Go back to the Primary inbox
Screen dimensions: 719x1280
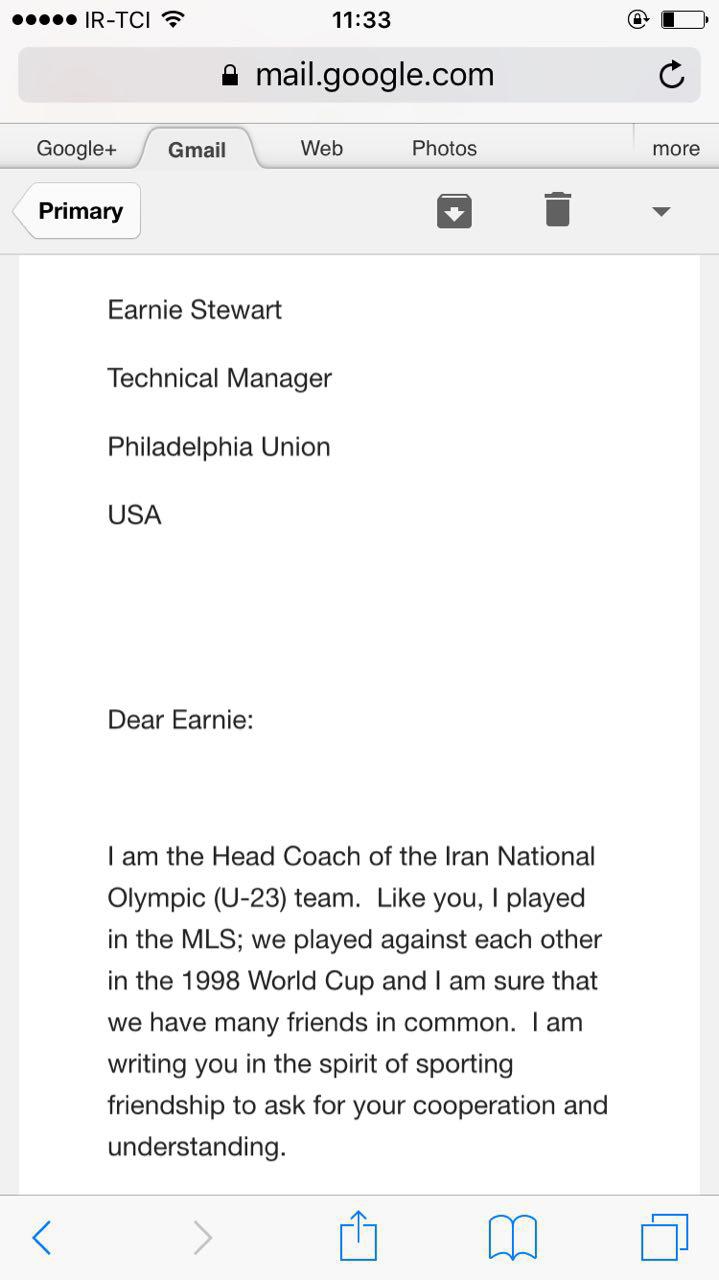tap(79, 211)
